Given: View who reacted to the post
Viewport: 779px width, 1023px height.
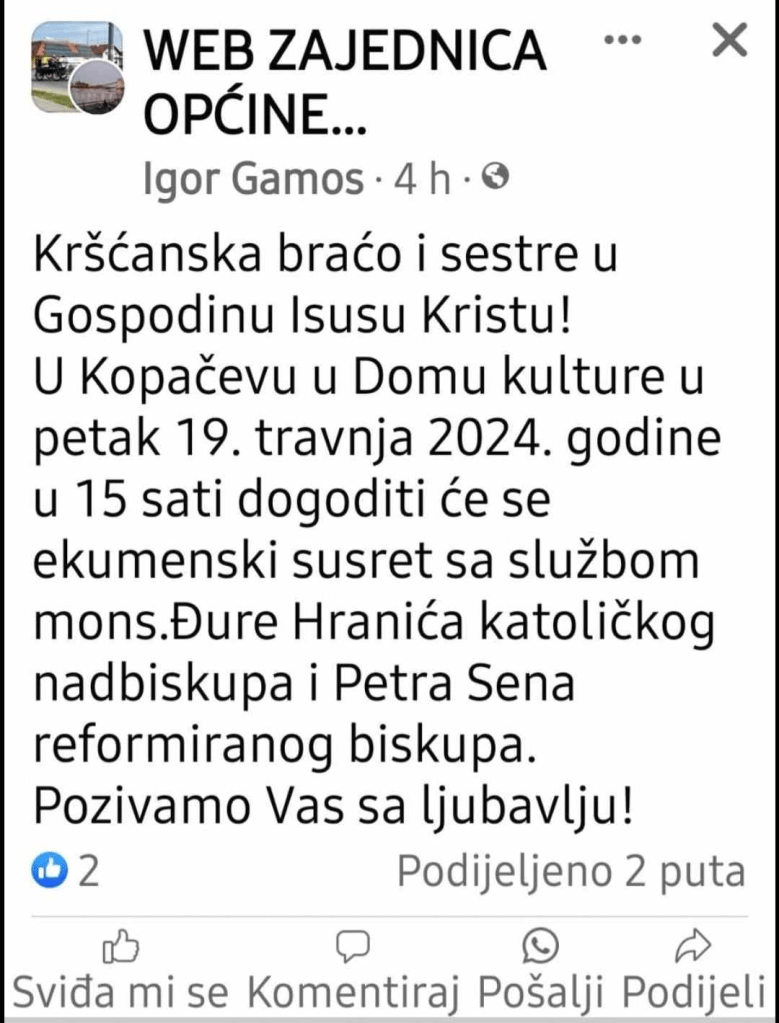Looking at the screenshot, I should pos(66,872).
